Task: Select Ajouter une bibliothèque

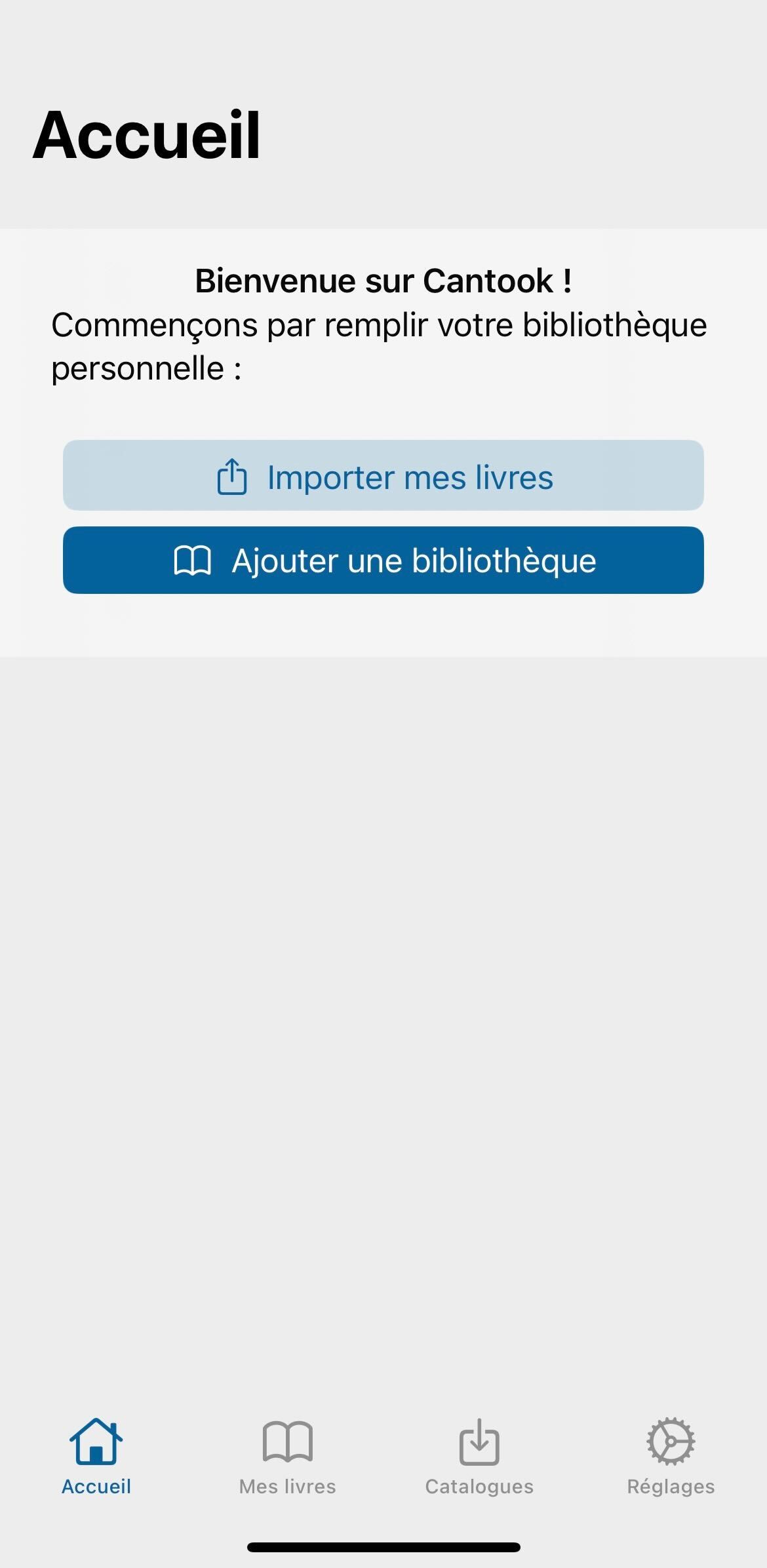Action: tap(383, 560)
